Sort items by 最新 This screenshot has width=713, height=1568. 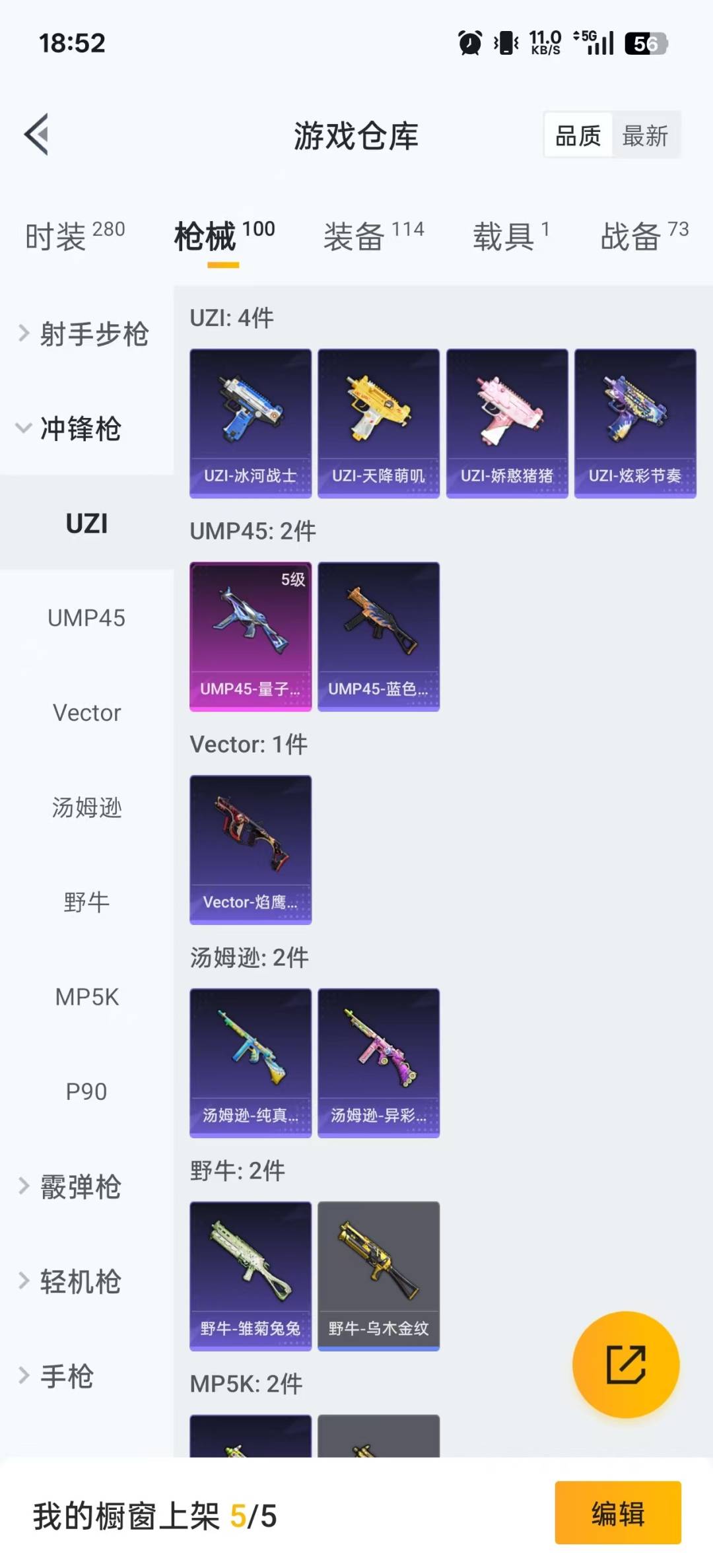(x=645, y=136)
